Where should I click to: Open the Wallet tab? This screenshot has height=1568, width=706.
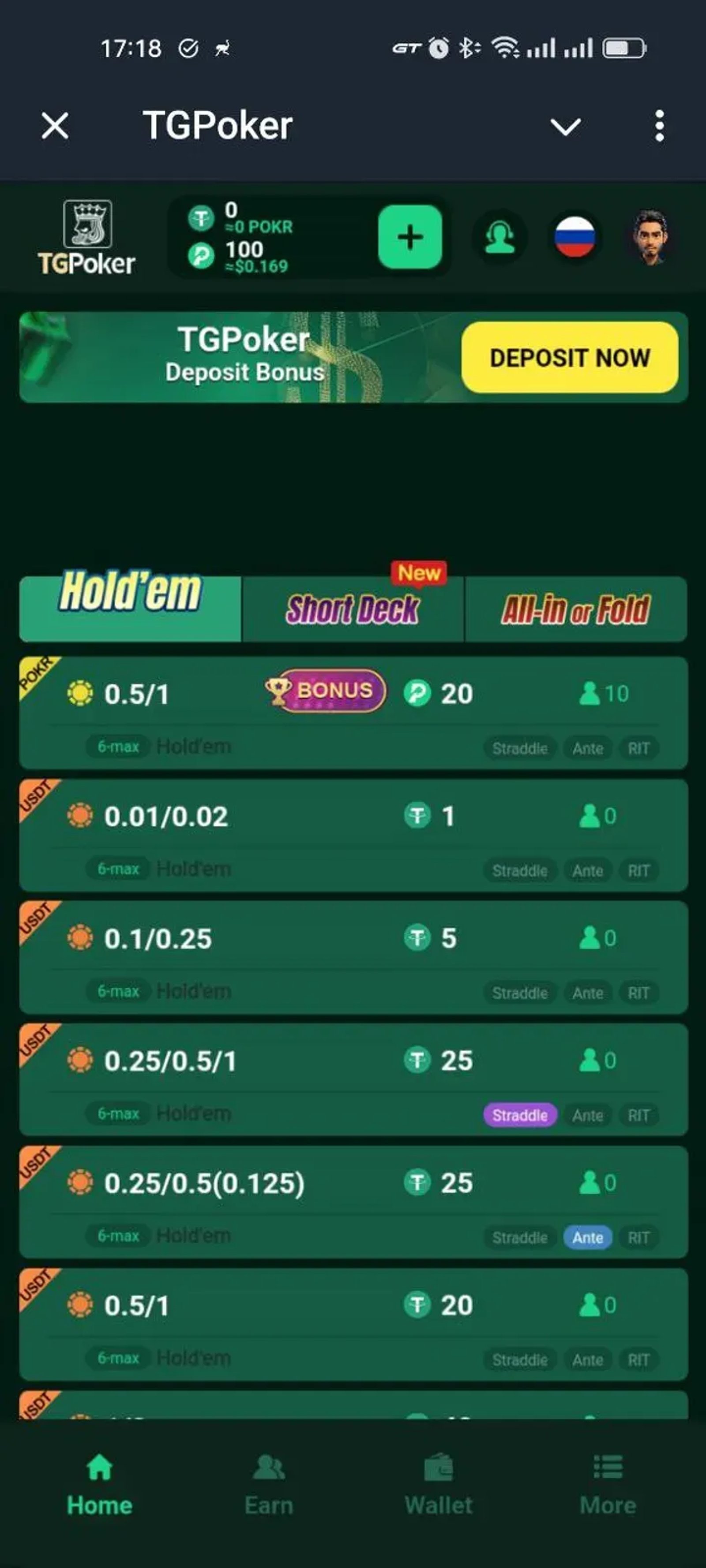[439, 1485]
